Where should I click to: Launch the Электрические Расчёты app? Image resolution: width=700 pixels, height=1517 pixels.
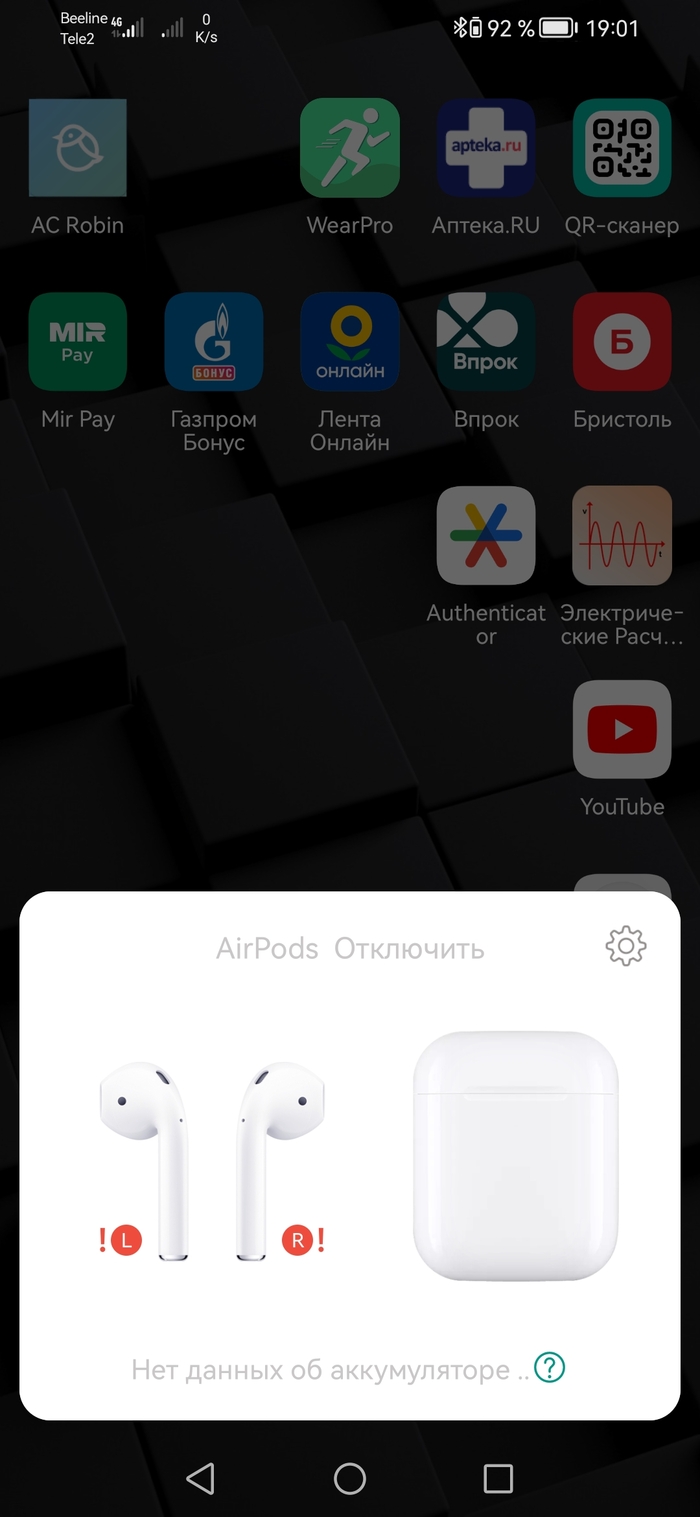coord(622,536)
